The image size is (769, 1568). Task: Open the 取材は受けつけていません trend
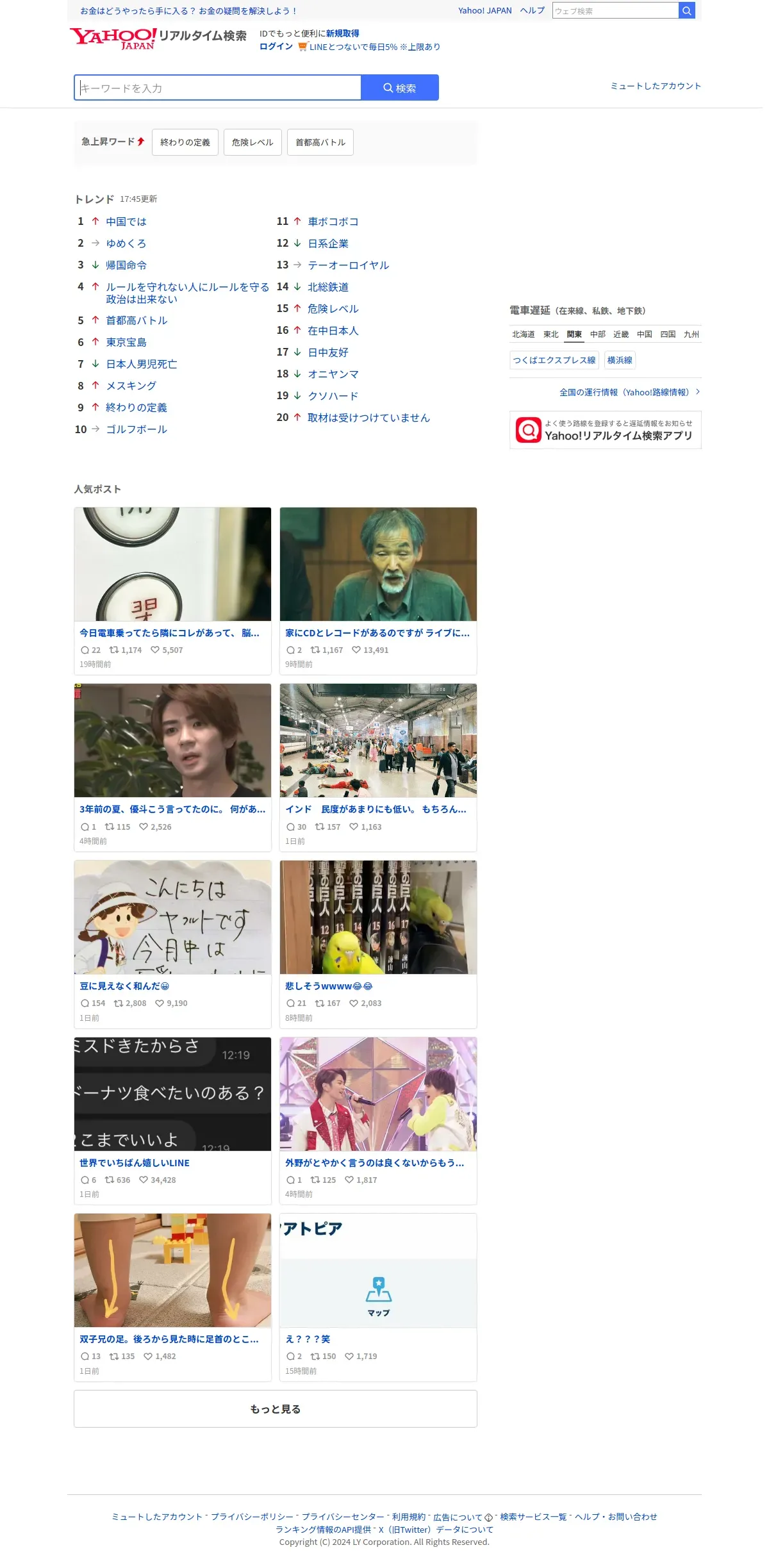tap(368, 418)
